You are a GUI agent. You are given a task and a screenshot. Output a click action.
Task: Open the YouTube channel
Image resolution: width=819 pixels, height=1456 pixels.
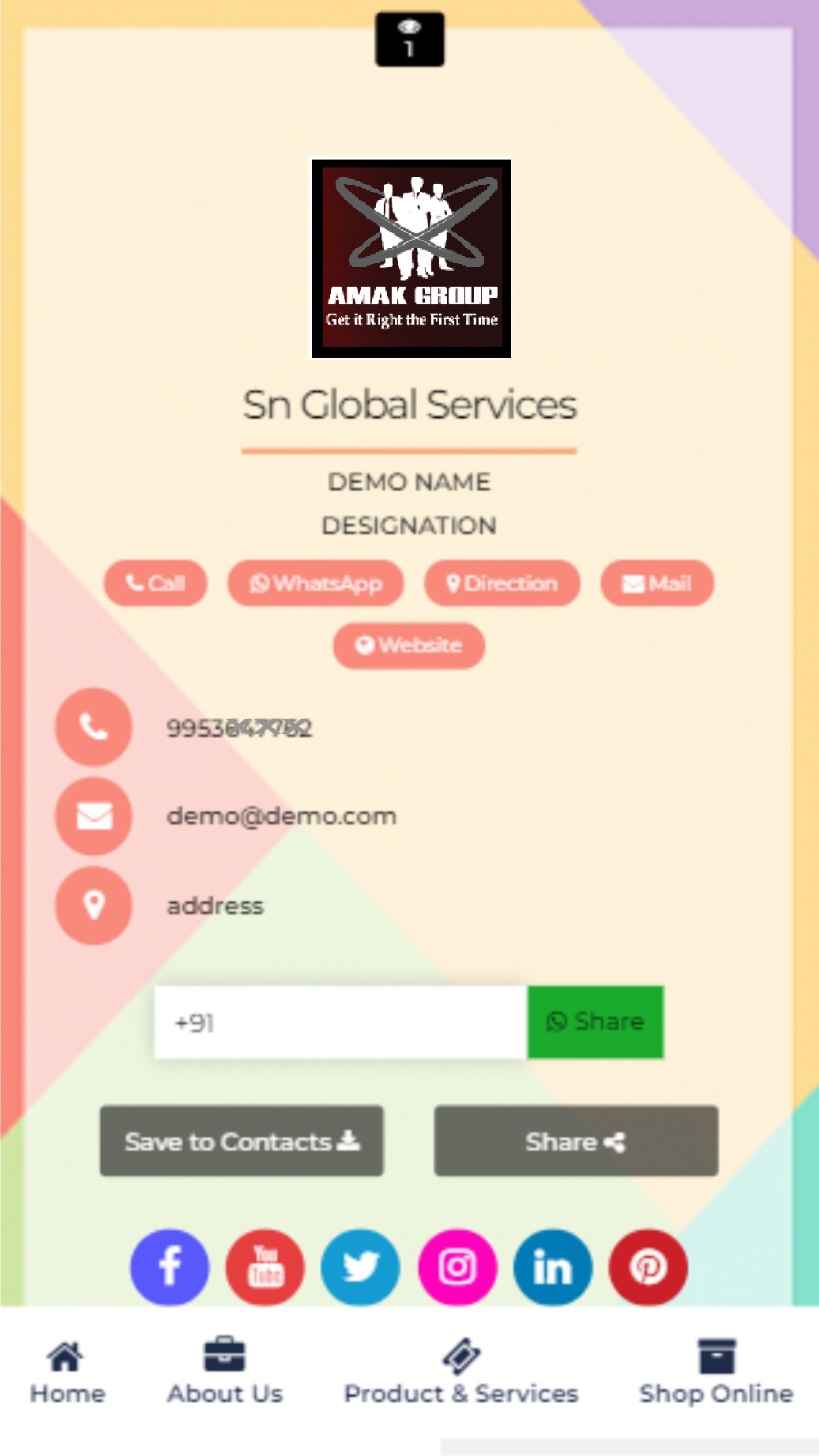(265, 1267)
